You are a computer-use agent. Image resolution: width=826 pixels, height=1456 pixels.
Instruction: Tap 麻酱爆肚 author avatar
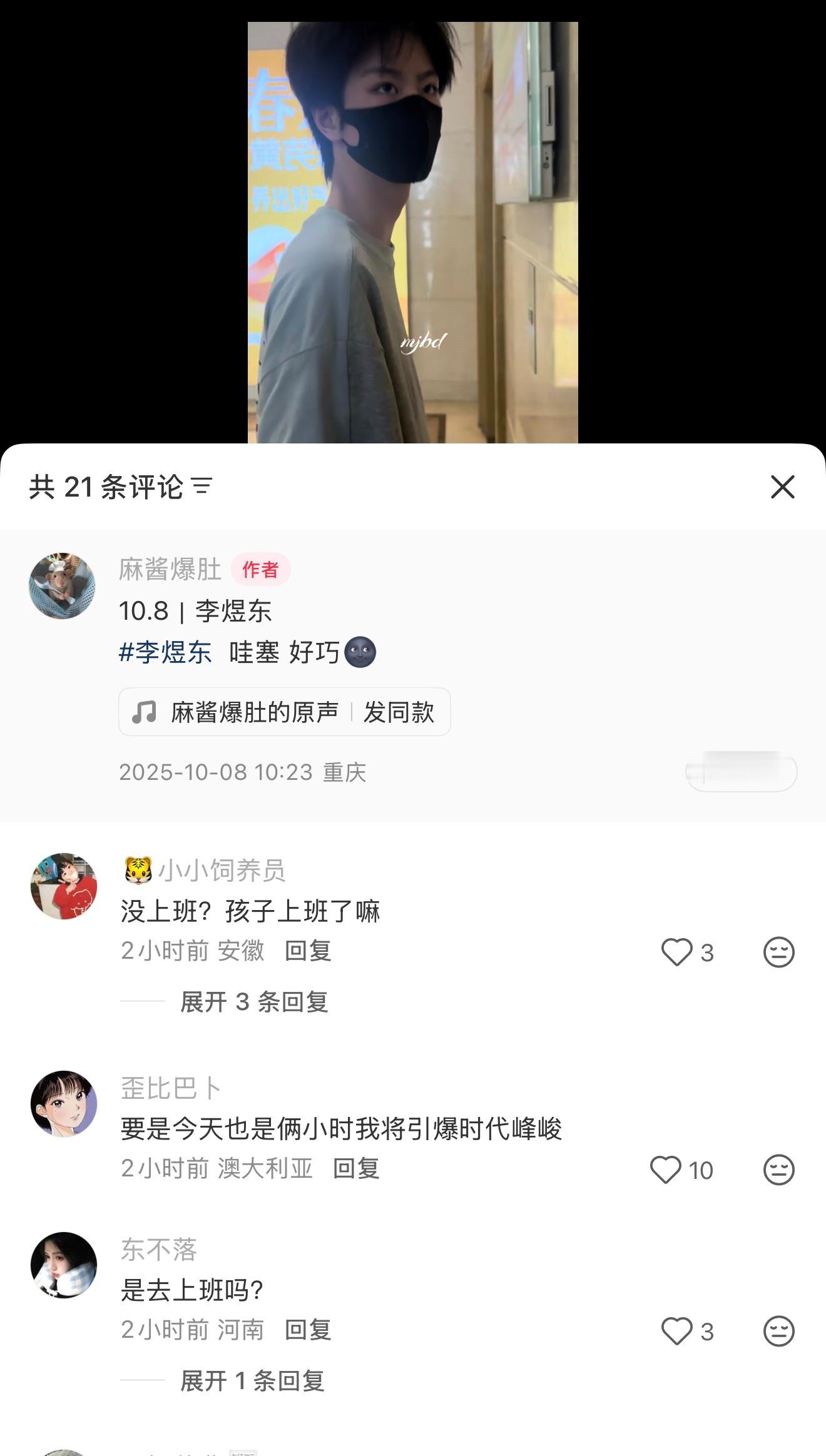pos(62,586)
